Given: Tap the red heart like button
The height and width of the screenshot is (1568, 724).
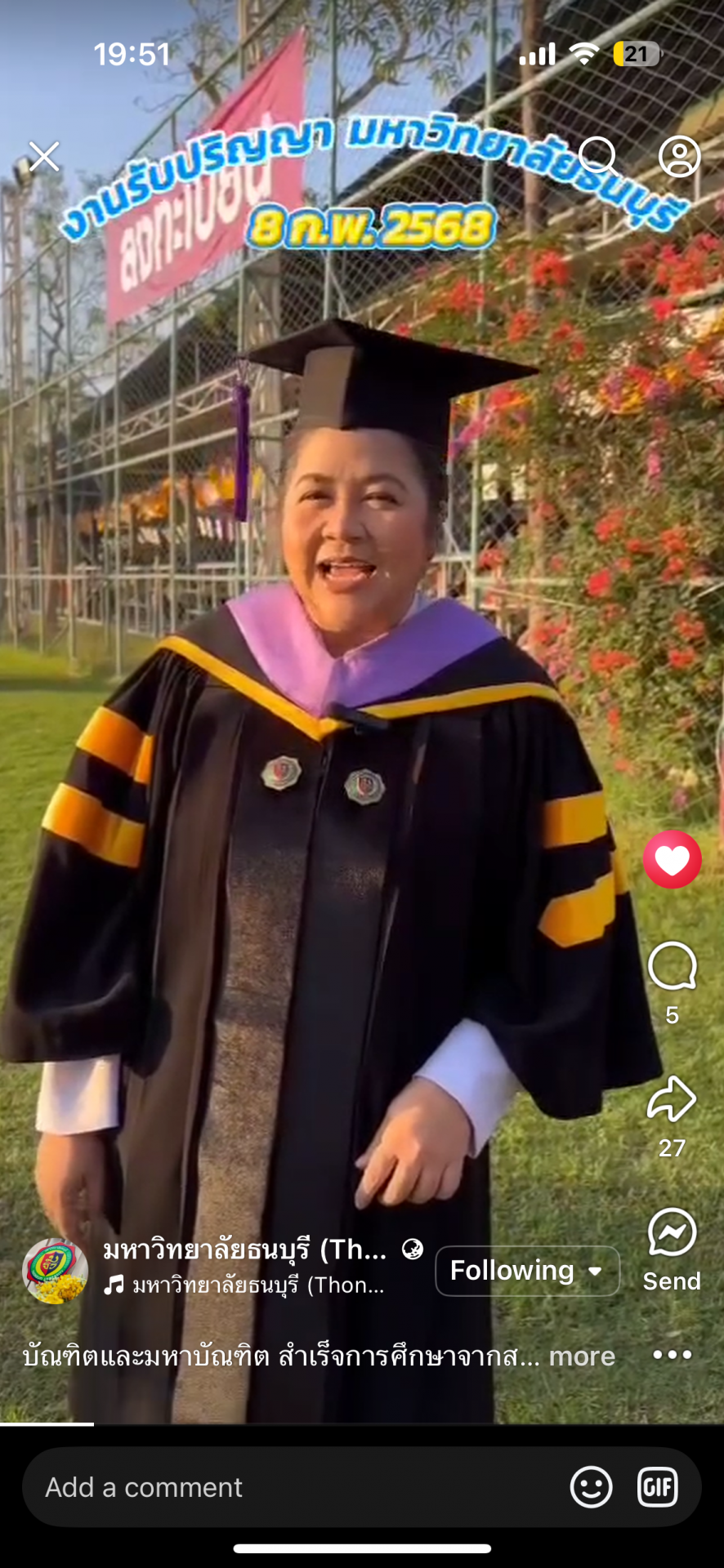Looking at the screenshot, I should pos(672,860).
